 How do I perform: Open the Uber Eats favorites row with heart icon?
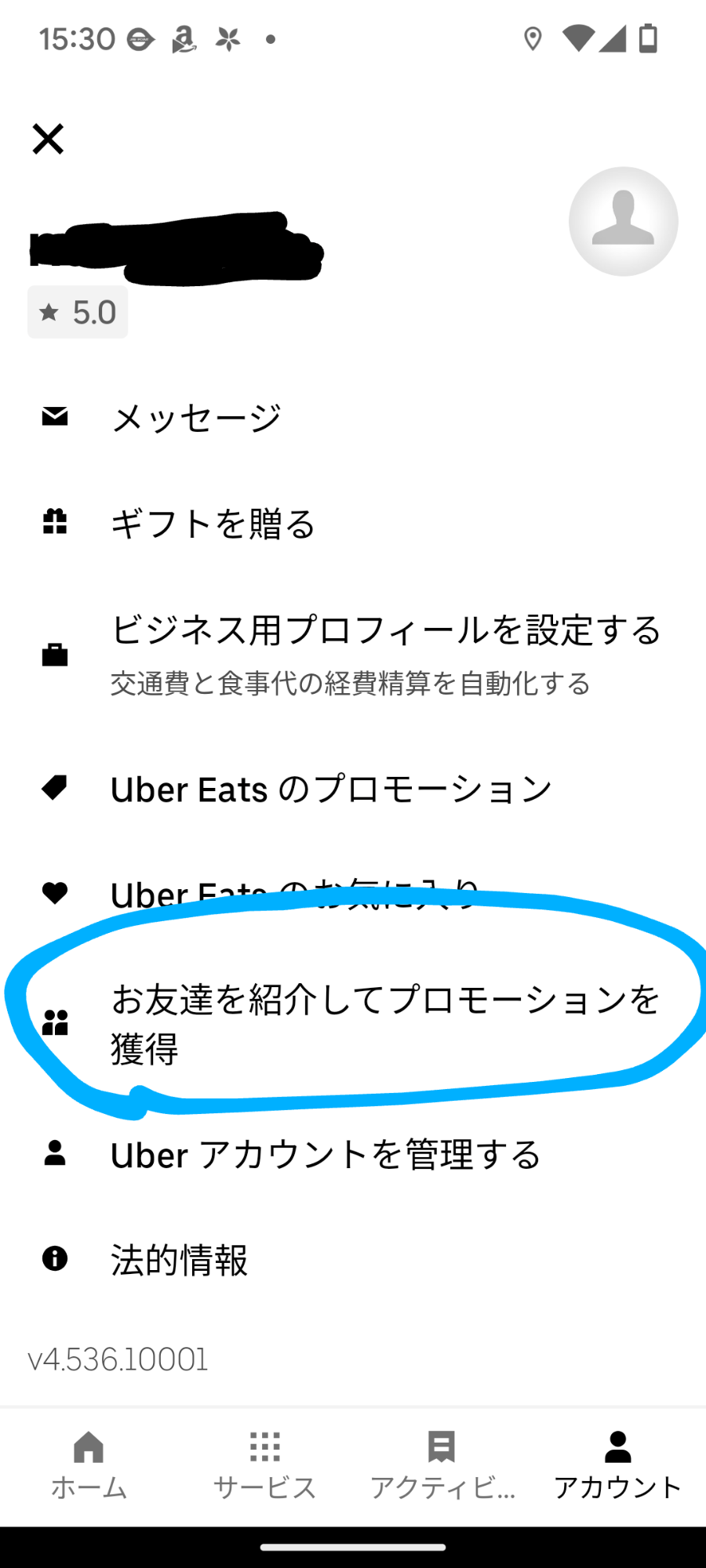[x=353, y=894]
